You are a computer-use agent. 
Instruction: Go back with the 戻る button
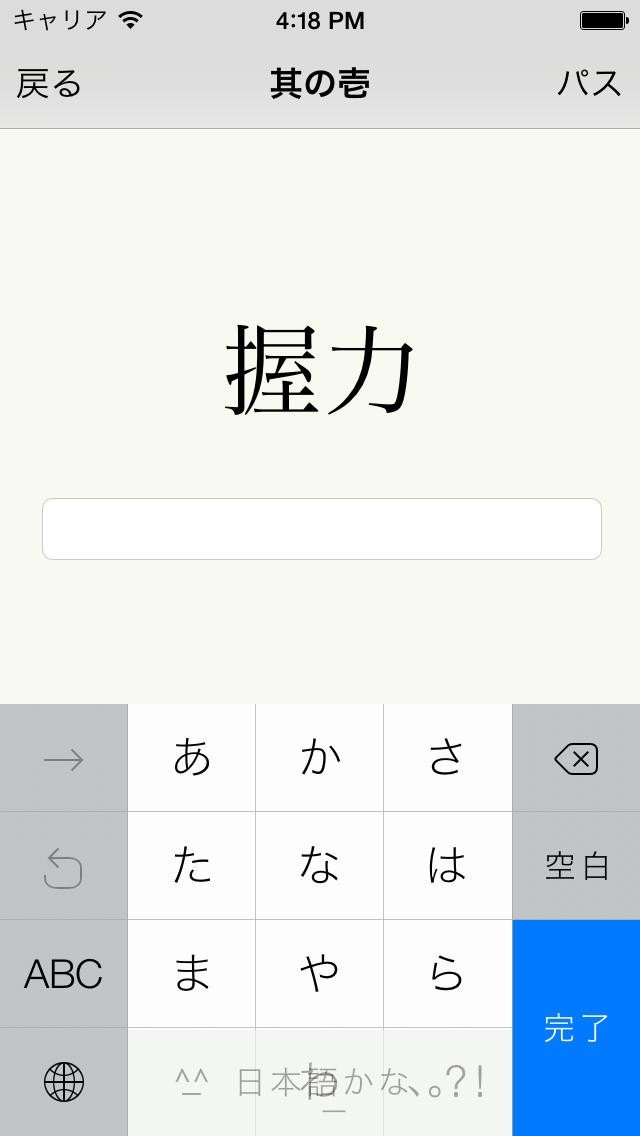(x=49, y=83)
